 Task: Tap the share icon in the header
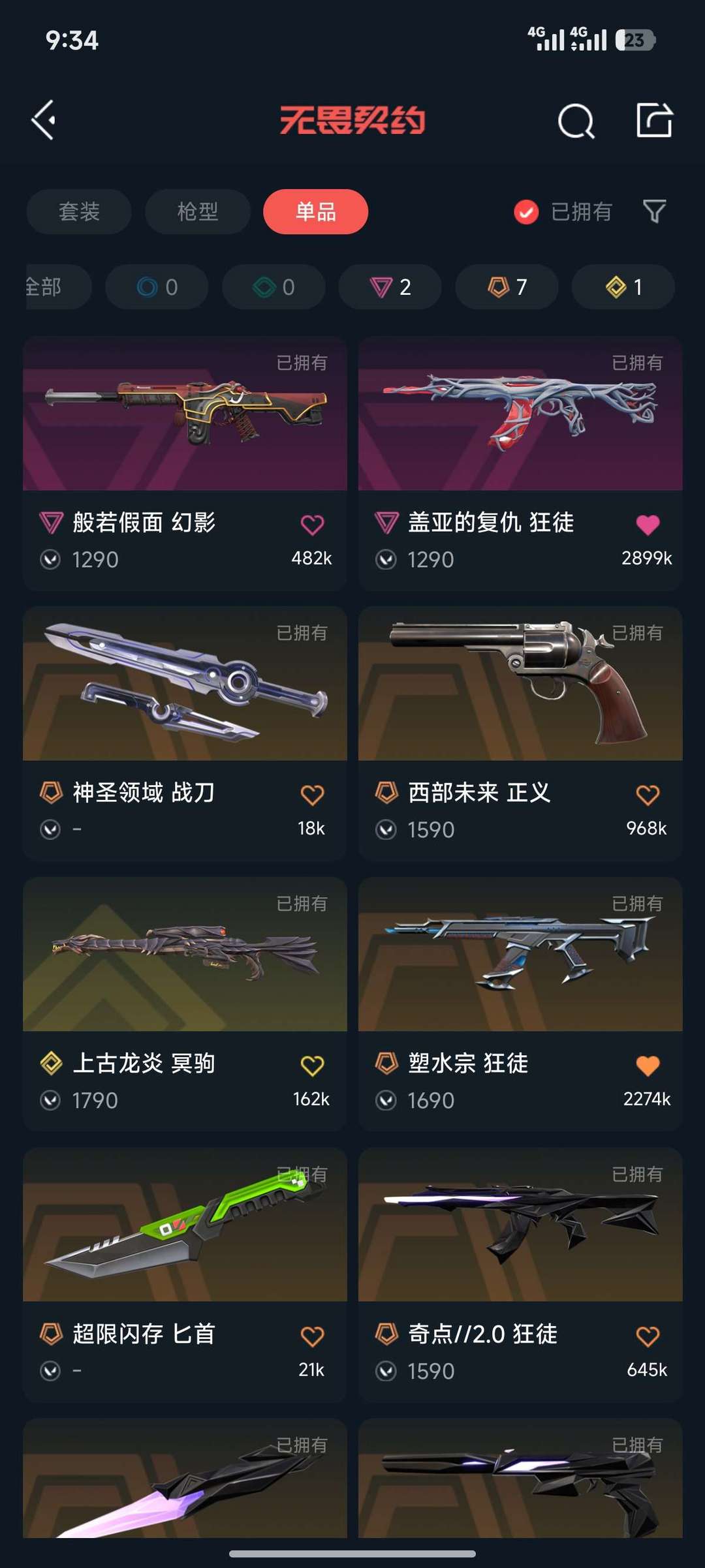[x=654, y=120]
